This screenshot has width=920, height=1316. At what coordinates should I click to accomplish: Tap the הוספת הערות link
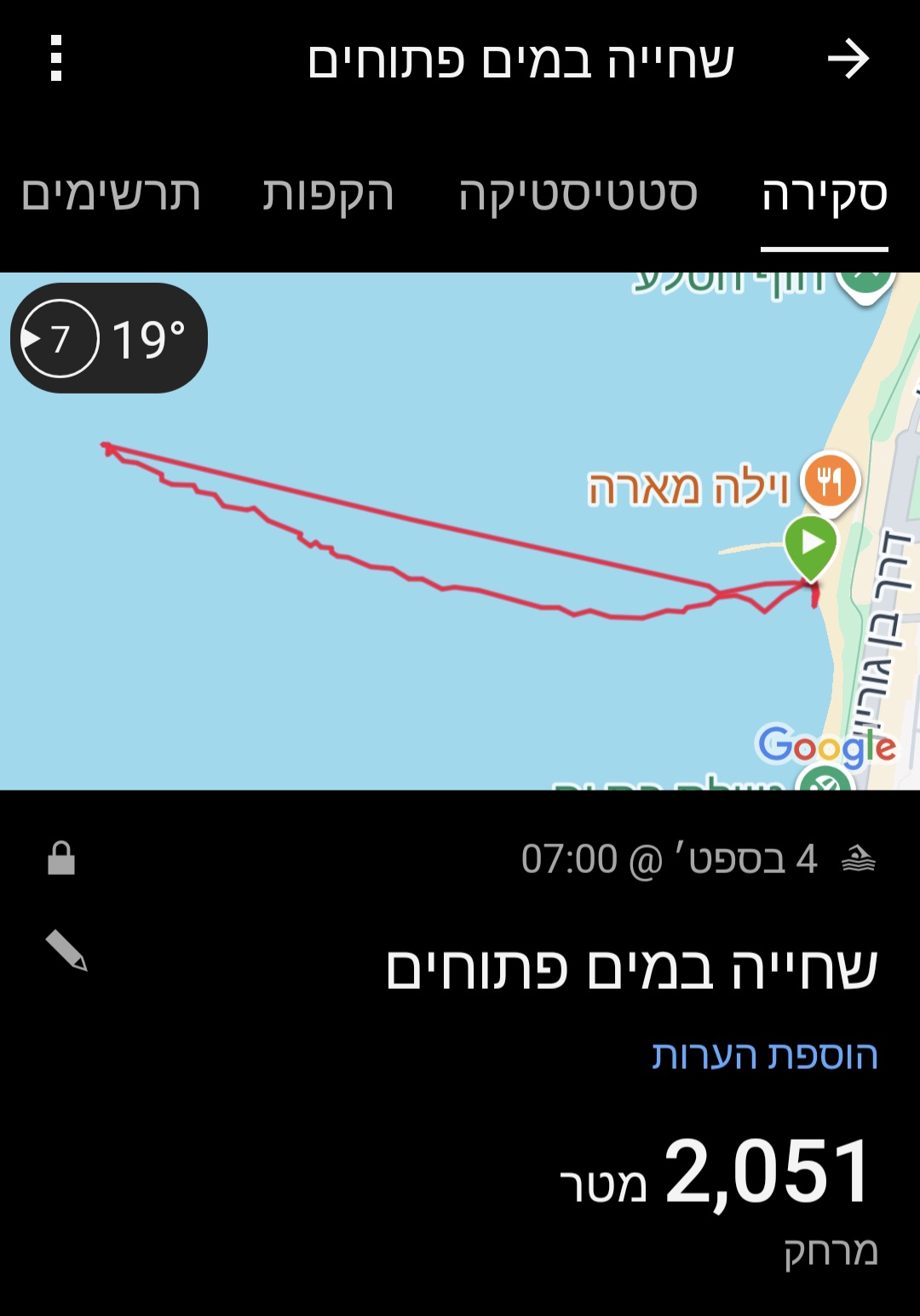pos(764,1055)
